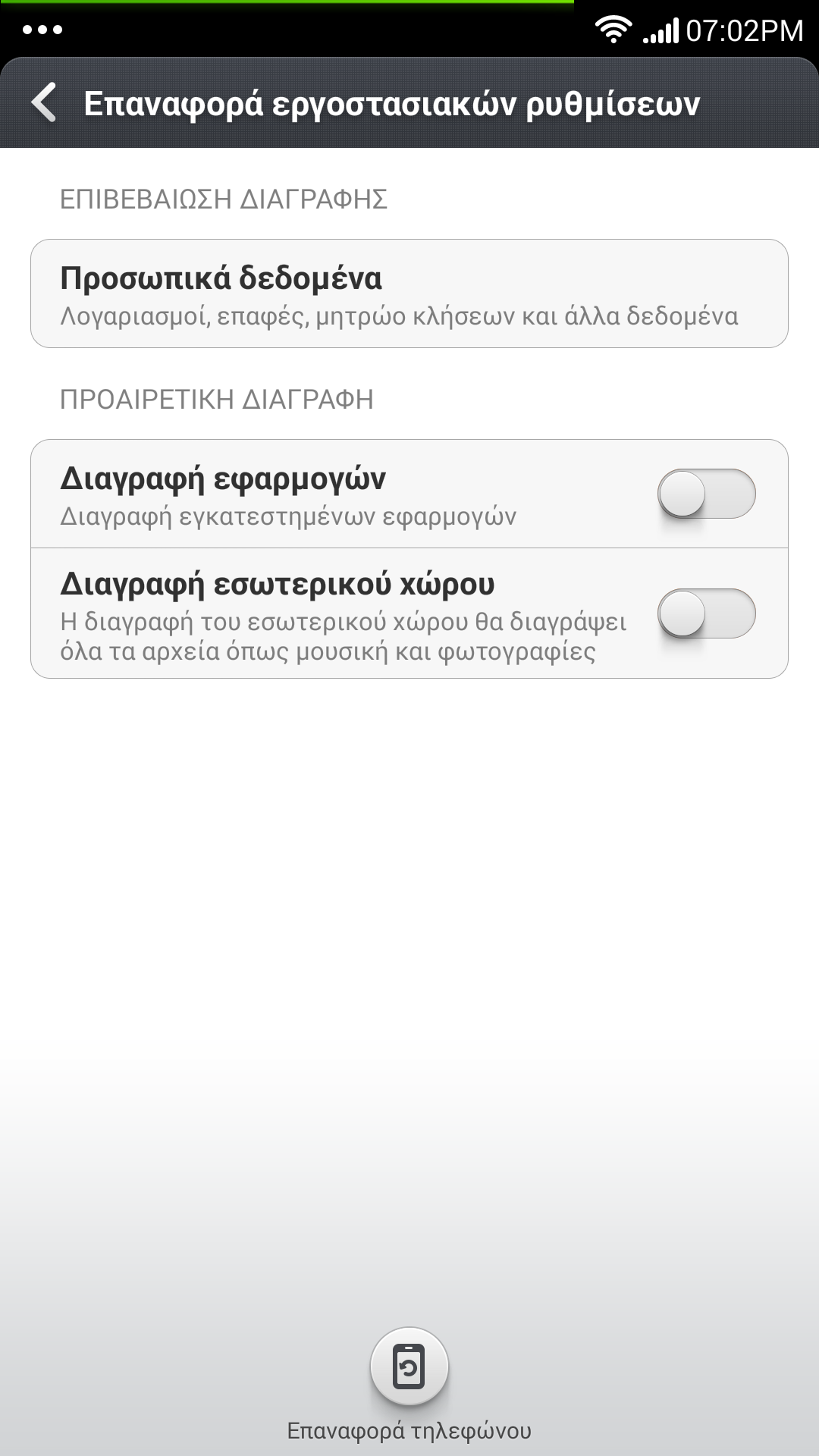Enable the Διαγραφή εφαρμογών switch
819x1456 pixels.
(706, 494)
